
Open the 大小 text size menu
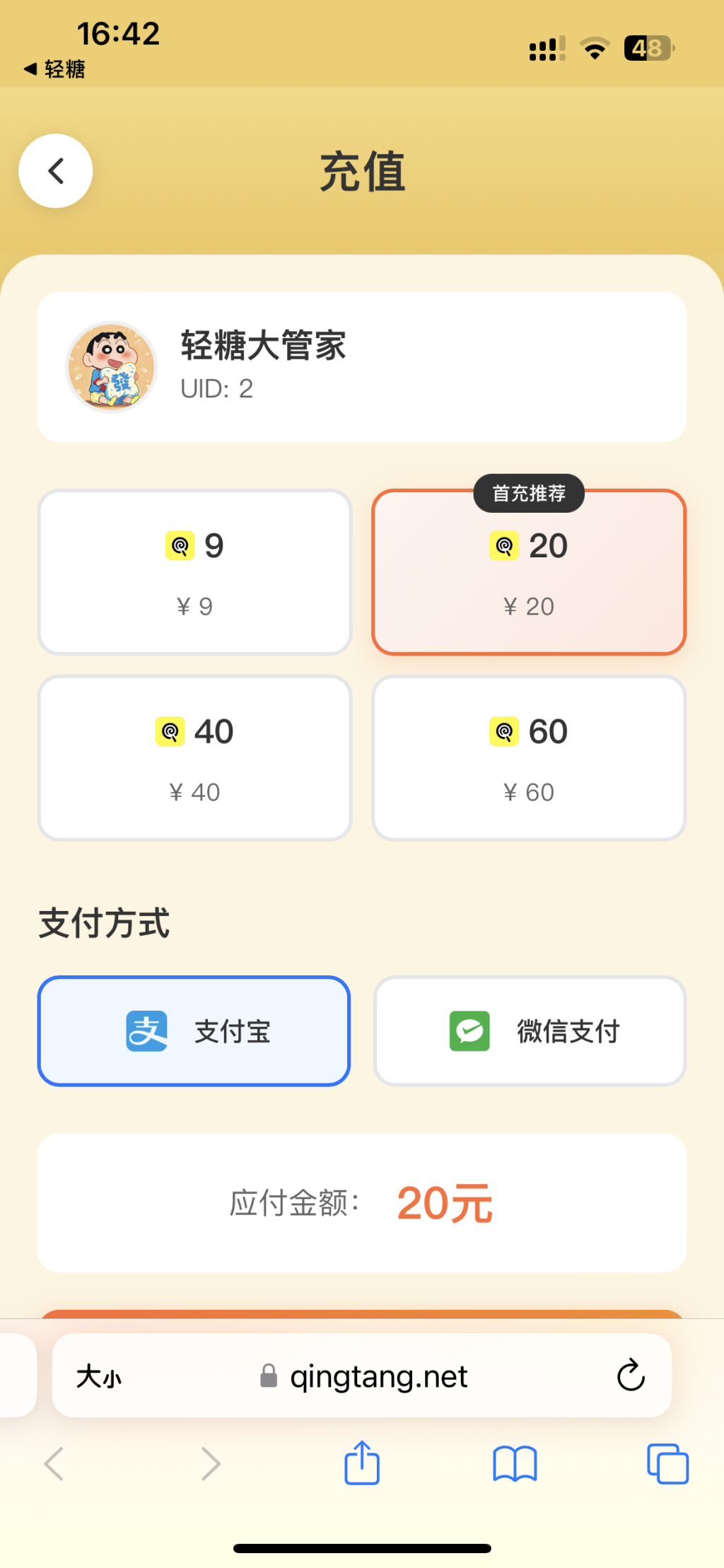tap(99, 1376)
